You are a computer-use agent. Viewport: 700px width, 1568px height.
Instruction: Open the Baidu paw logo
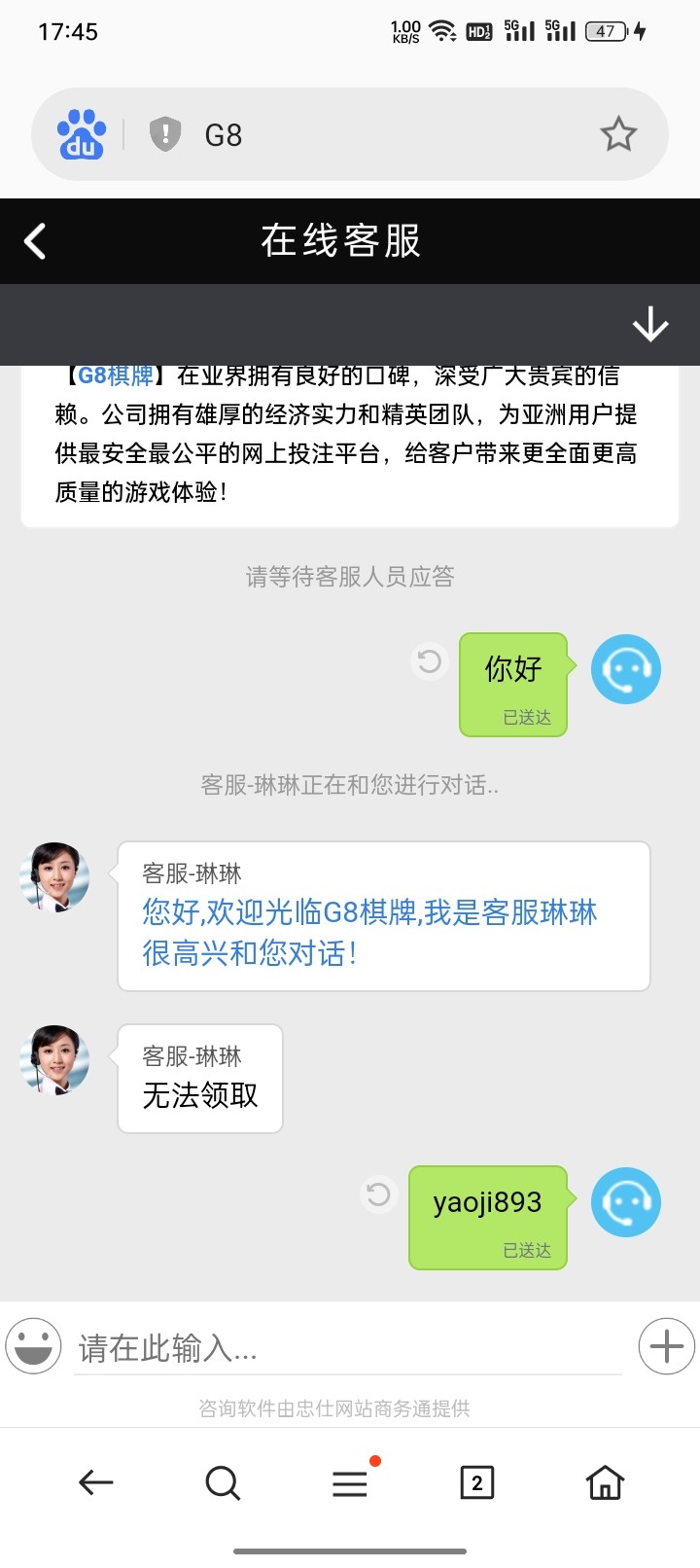82,134
